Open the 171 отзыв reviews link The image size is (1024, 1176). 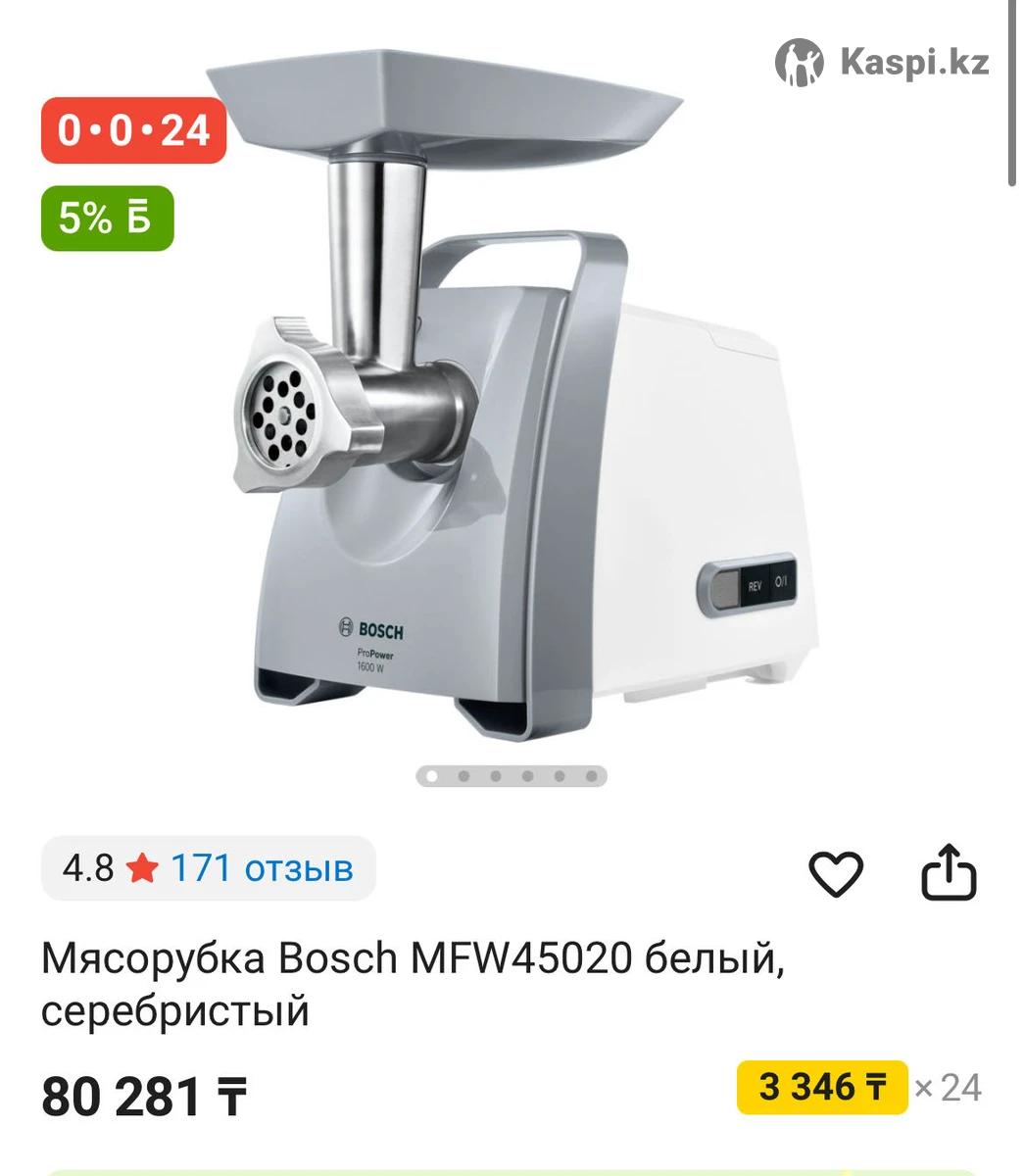262,868
